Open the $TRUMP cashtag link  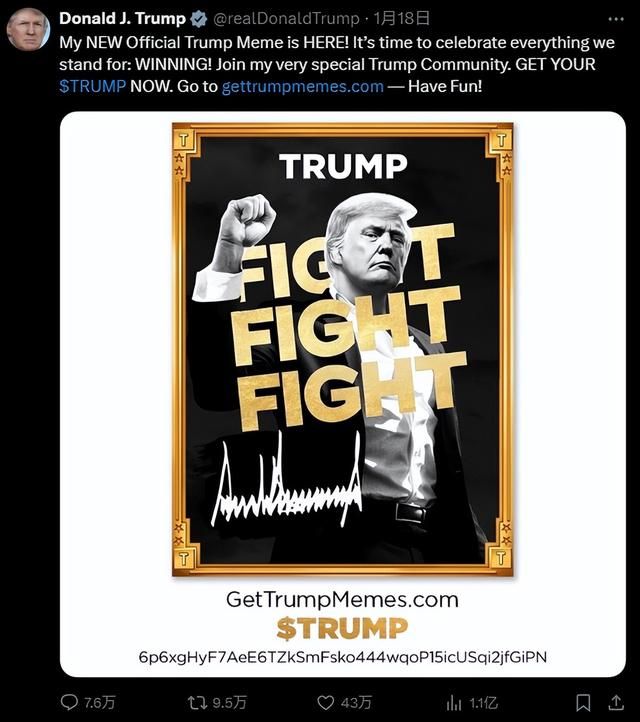click(93, 85)
